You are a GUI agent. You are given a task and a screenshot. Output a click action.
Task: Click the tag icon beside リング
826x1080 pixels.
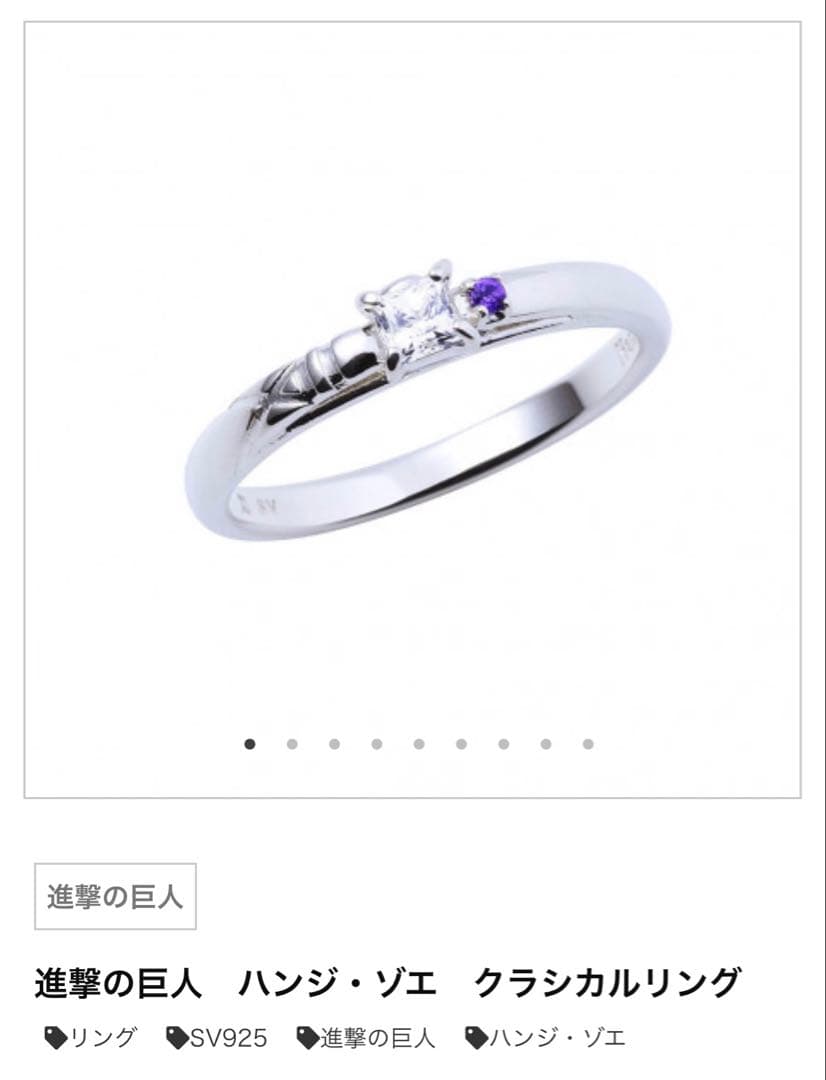[57, 1037]
